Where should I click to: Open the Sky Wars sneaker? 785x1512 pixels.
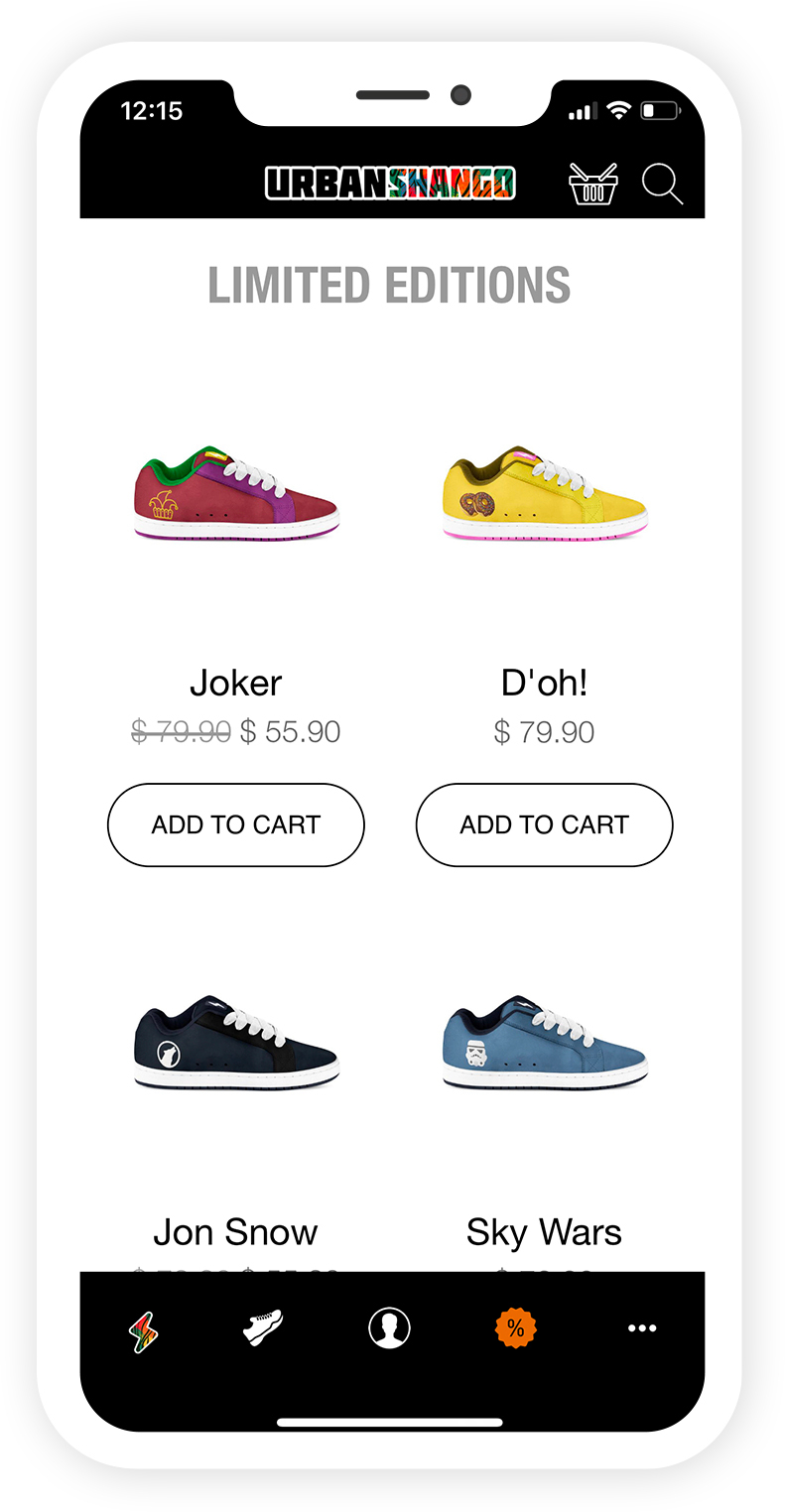point(545,1043)
